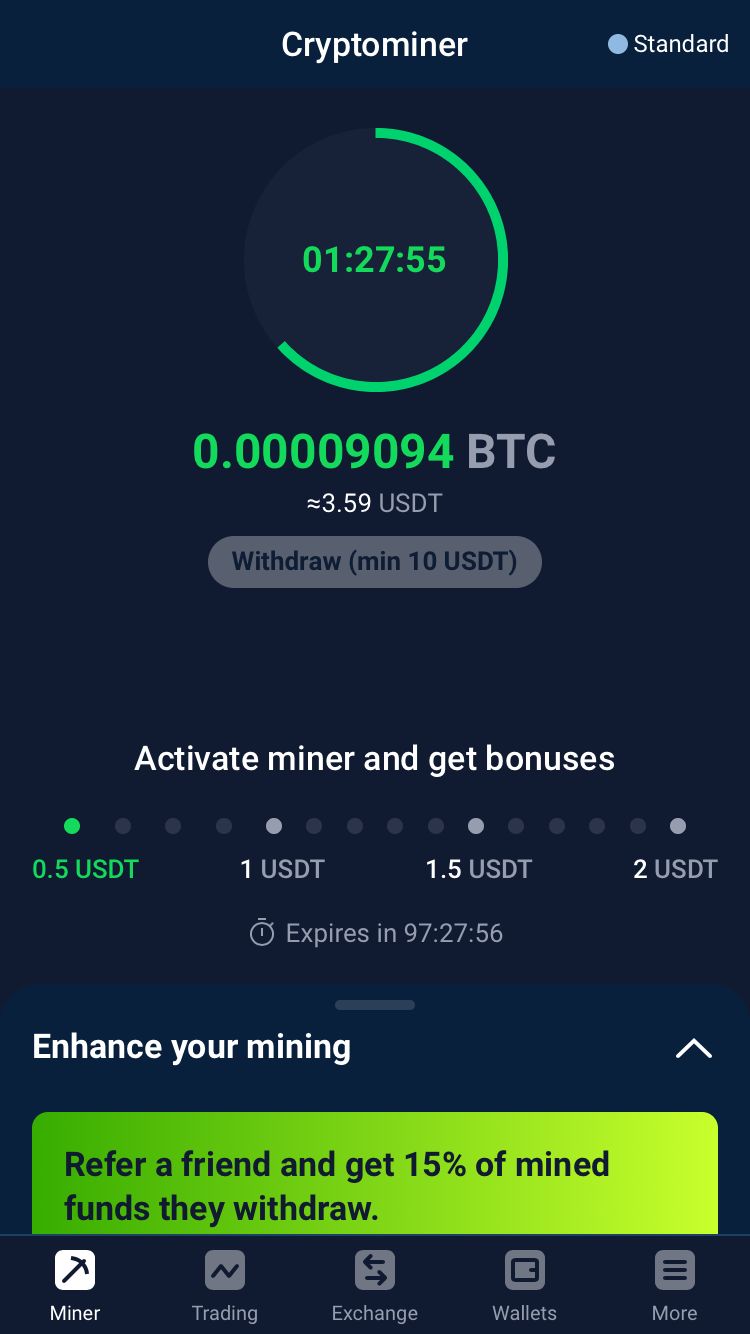The image size is (750, 1334).
Task: Select the Miner pickaxe icon
Action: 74,1270
